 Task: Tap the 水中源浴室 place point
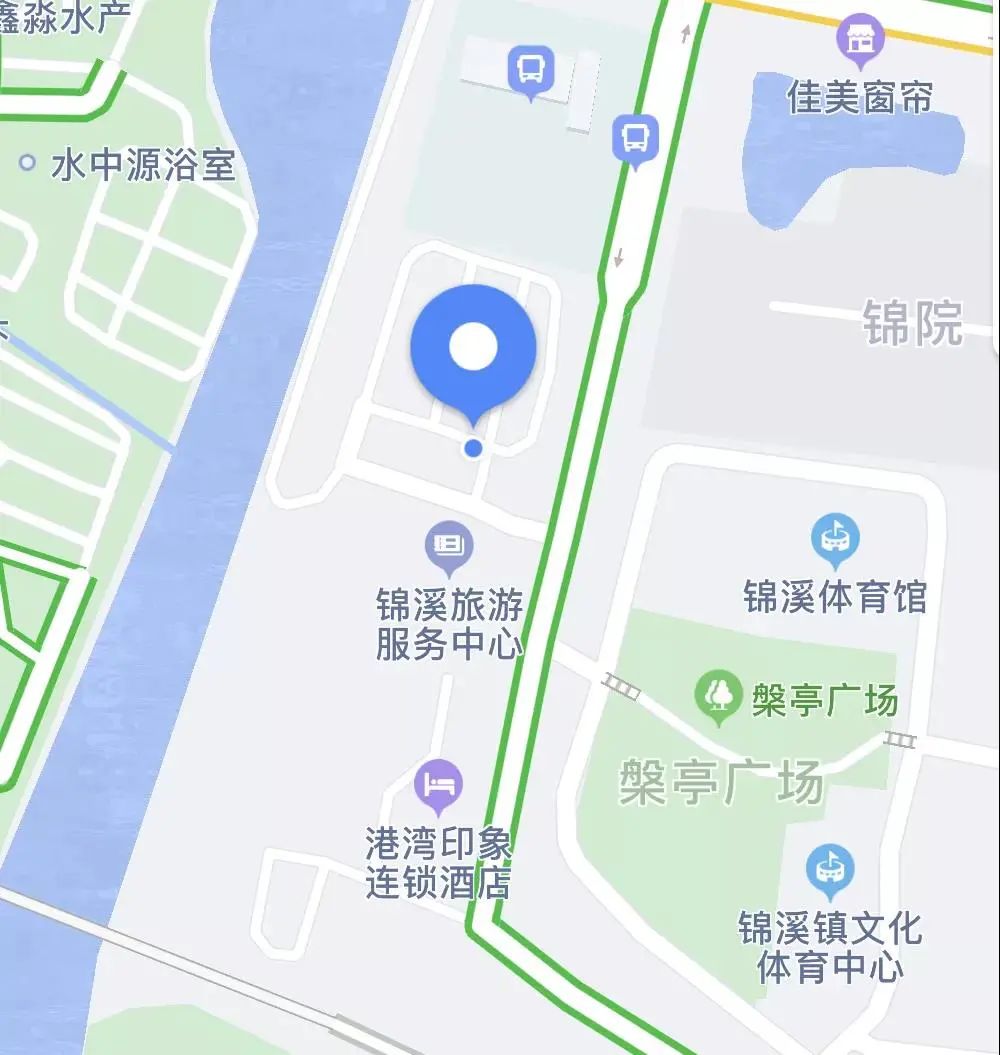pyautogui.click(x=28, y=162)
